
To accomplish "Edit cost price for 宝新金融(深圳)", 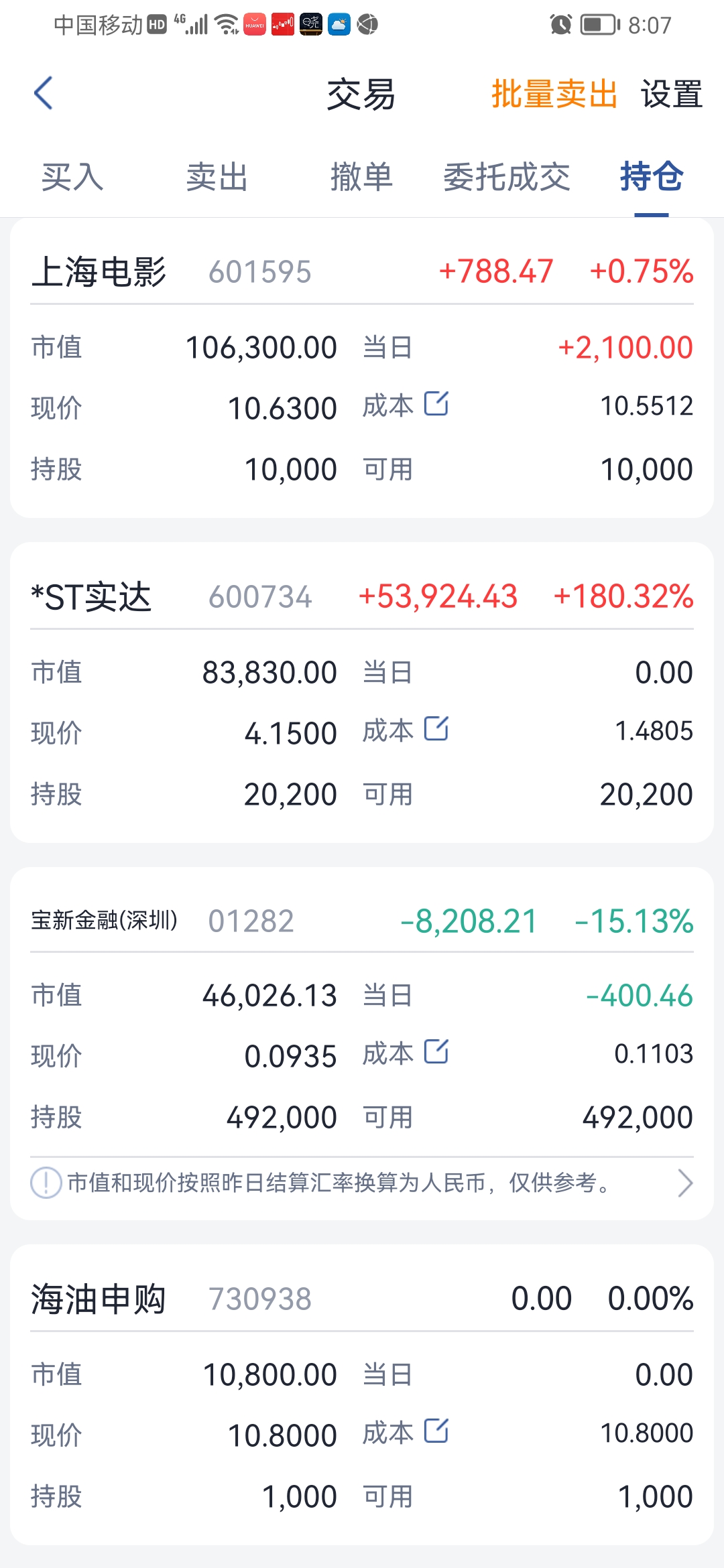I will pos(436,1052).
